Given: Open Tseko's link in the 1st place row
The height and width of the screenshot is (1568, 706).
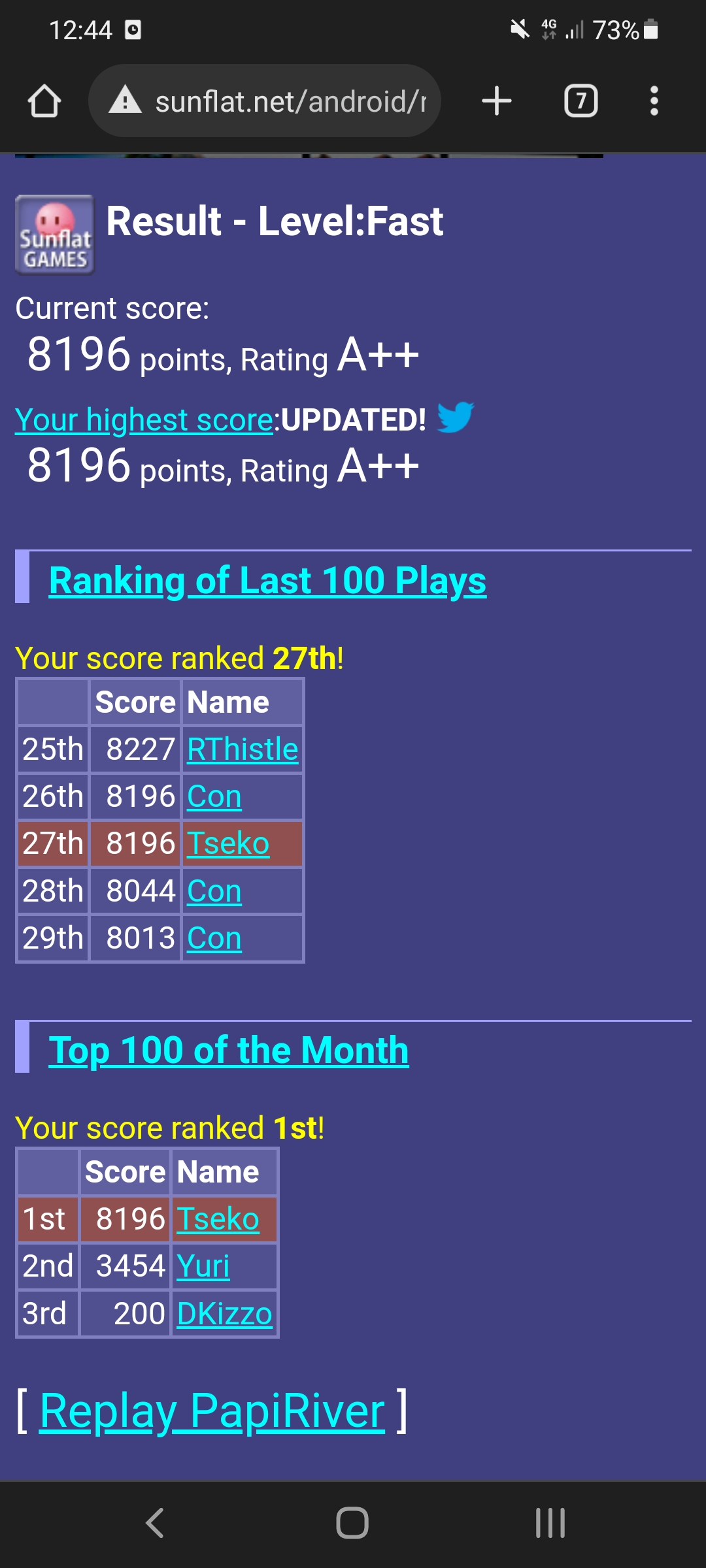Looking at the screenshot, I should click(x=218, y=1220).
